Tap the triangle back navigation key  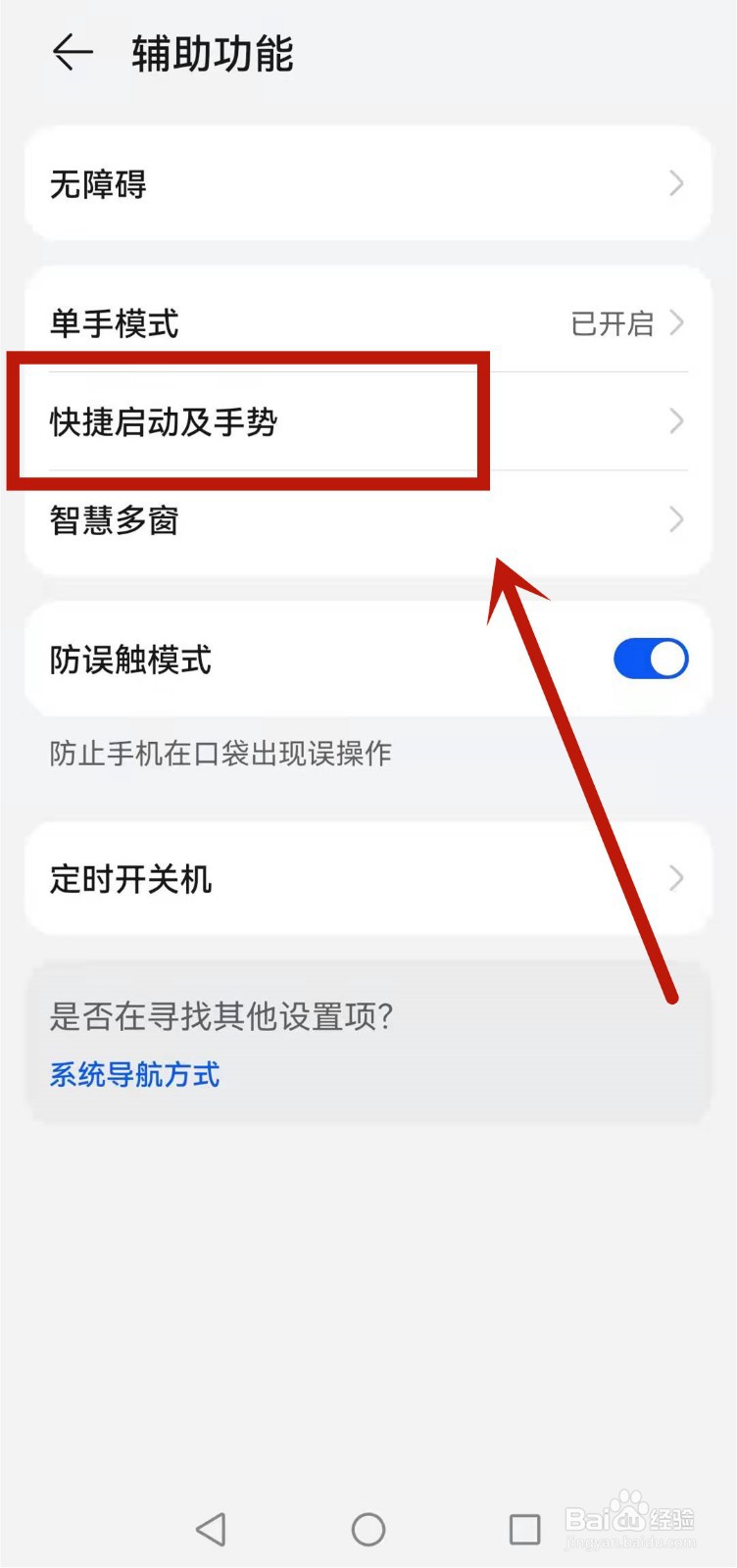212,1527
